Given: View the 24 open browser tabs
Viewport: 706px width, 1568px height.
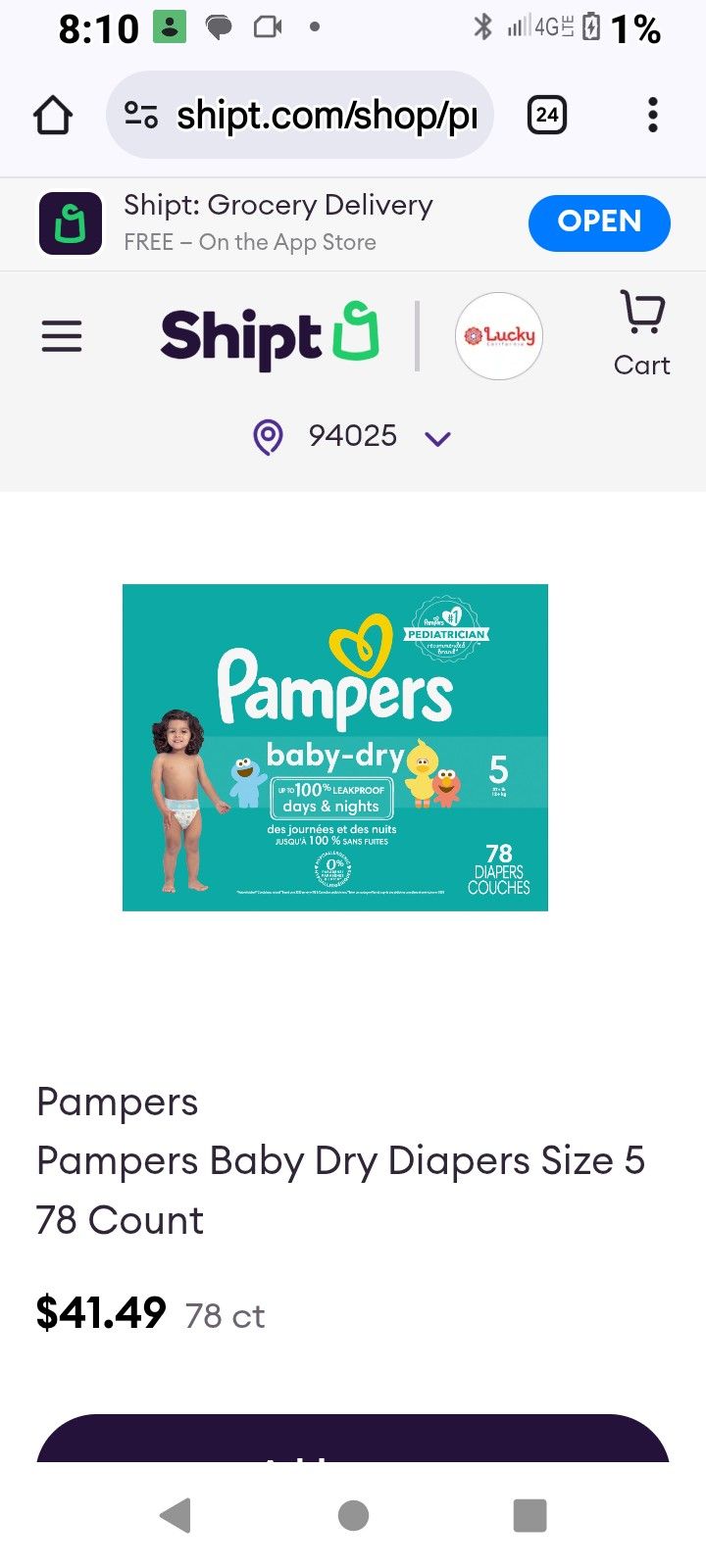Looking at the screenshot, I should [547, 116].
